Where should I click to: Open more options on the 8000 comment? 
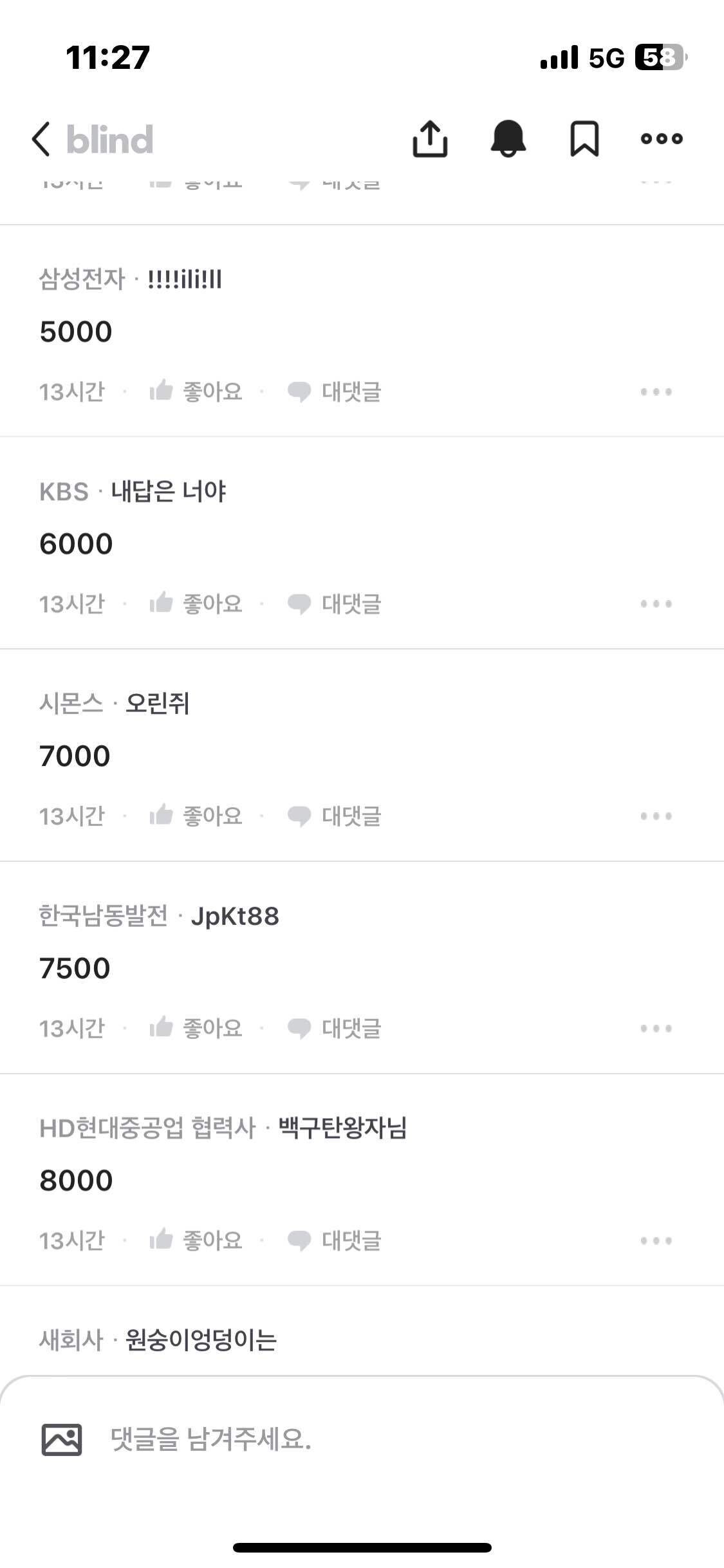tap(656, 1240)
